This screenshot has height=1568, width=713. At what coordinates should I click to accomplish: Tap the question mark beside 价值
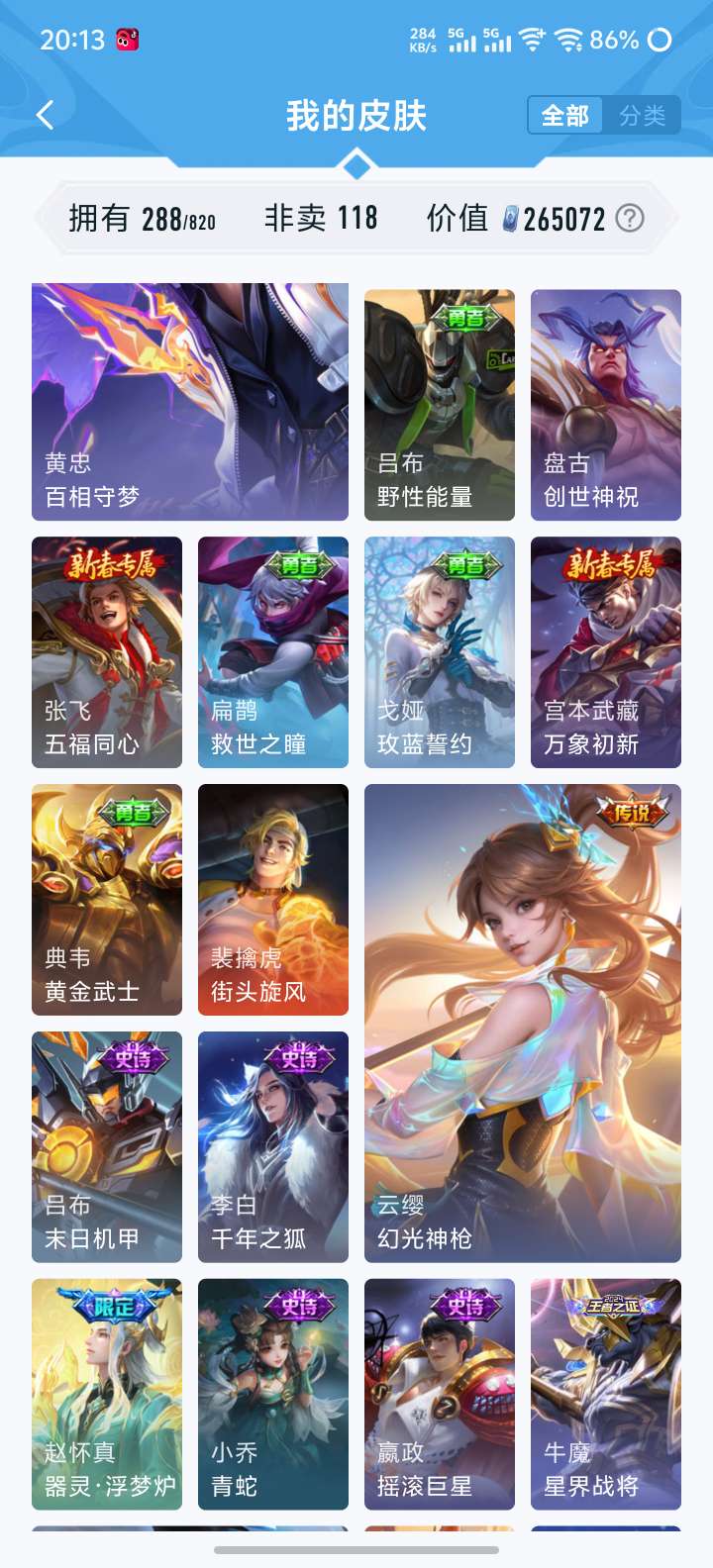coord(630,218)
